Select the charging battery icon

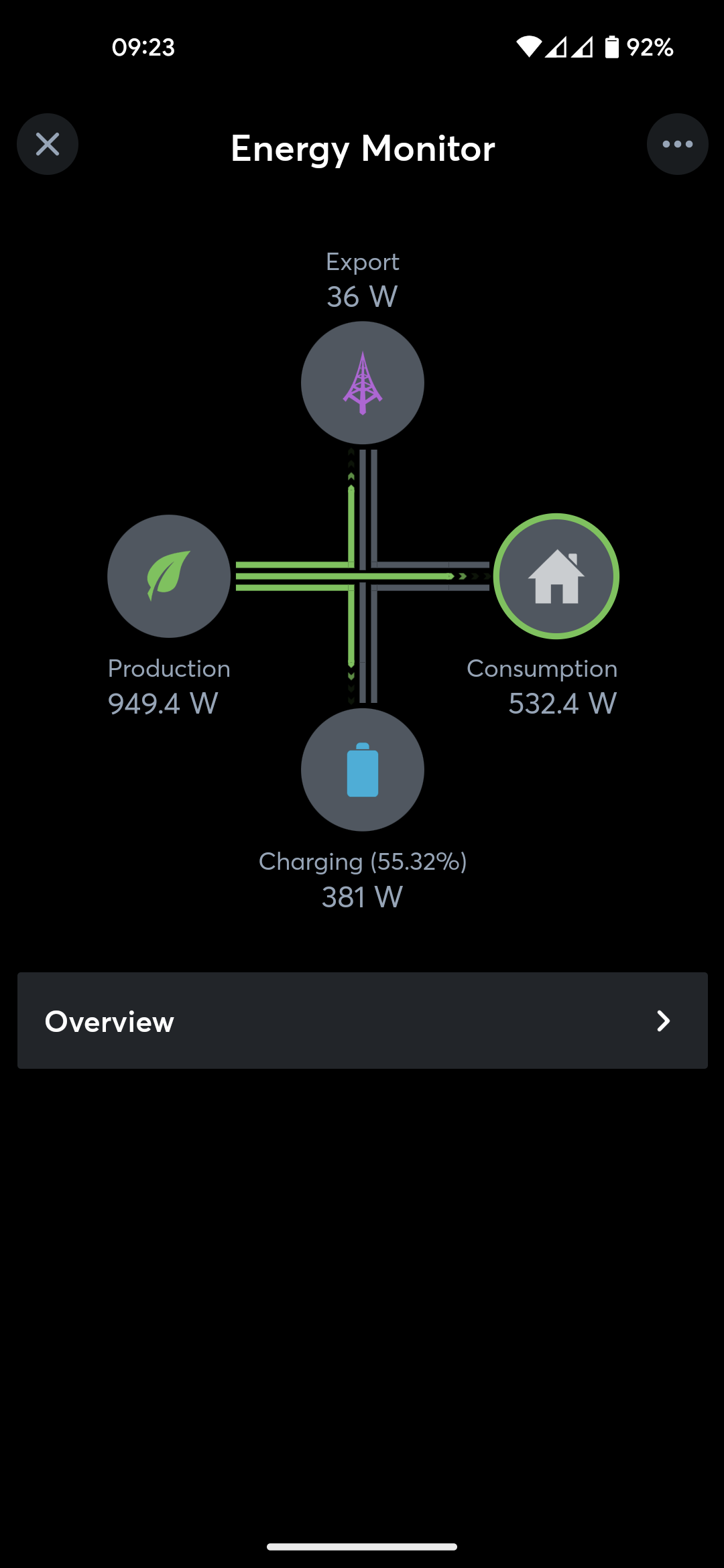pos(363,770)
